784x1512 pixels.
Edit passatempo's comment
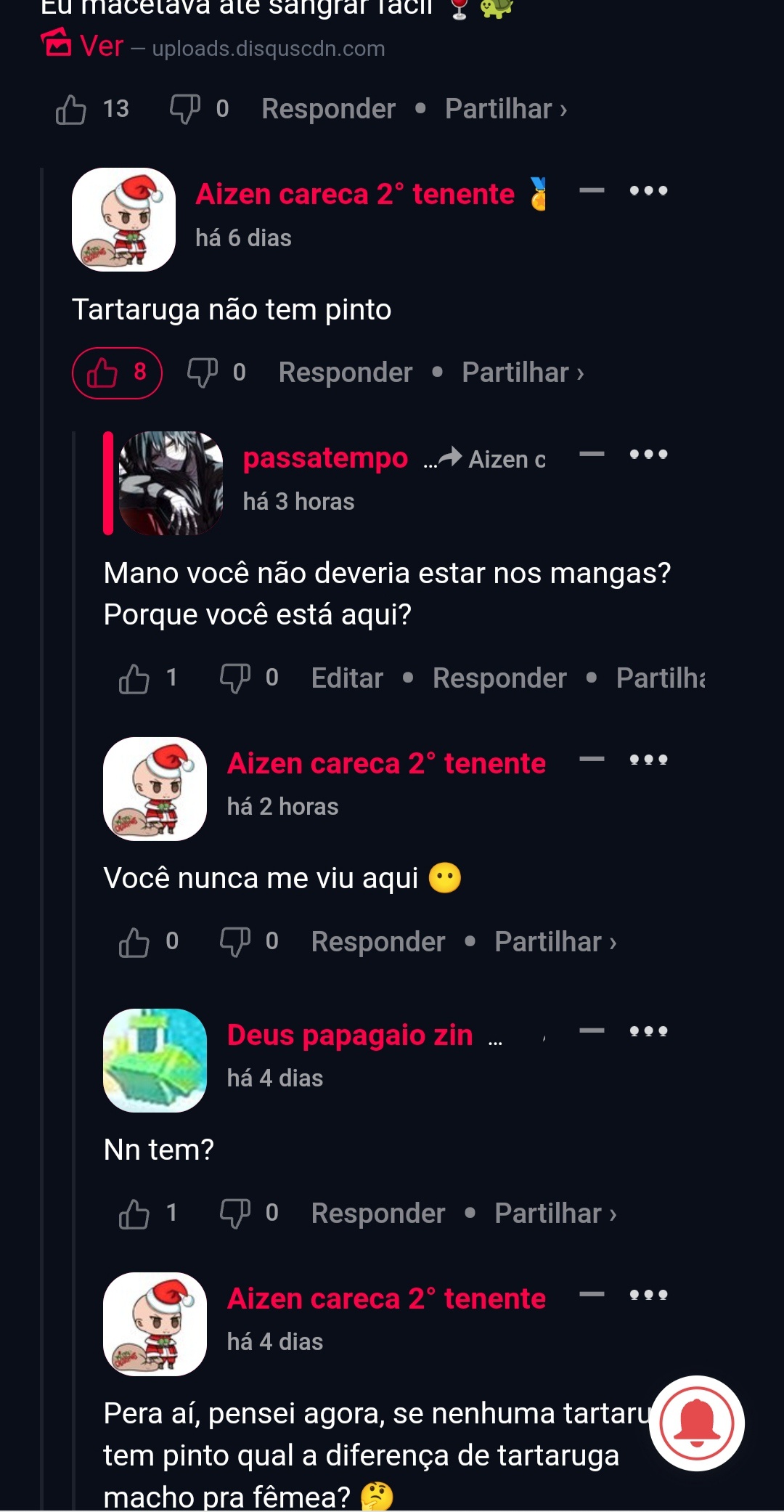click(x=347, y=678)
